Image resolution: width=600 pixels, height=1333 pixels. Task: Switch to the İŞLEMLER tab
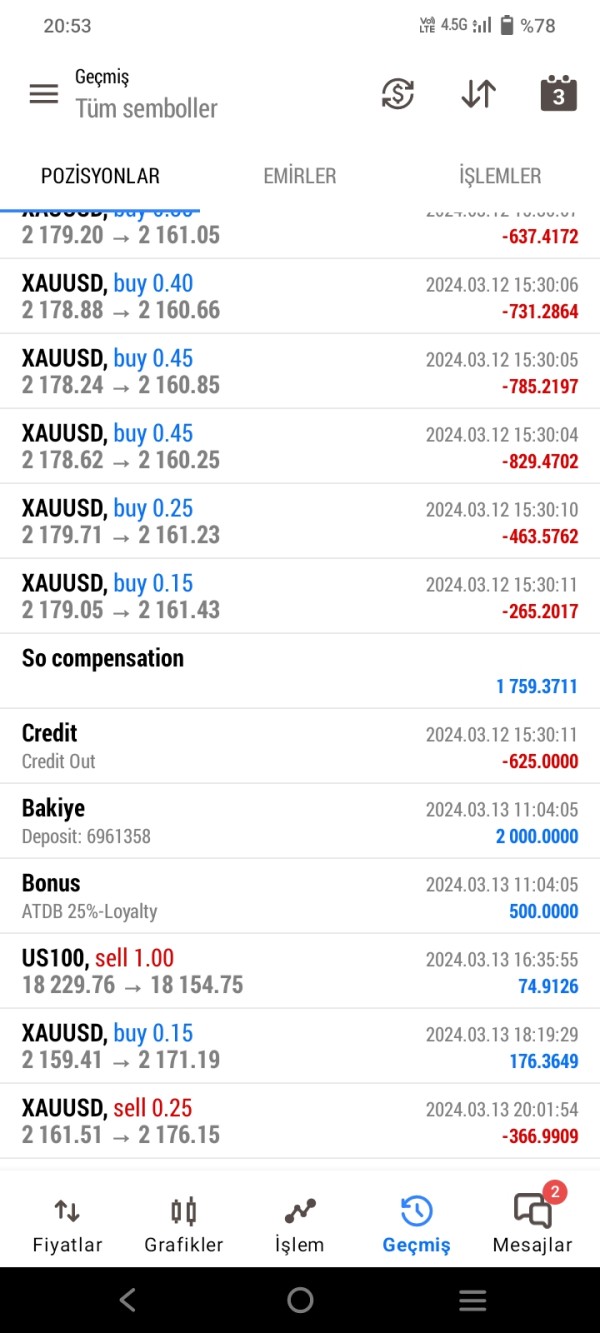pos(500,176)
